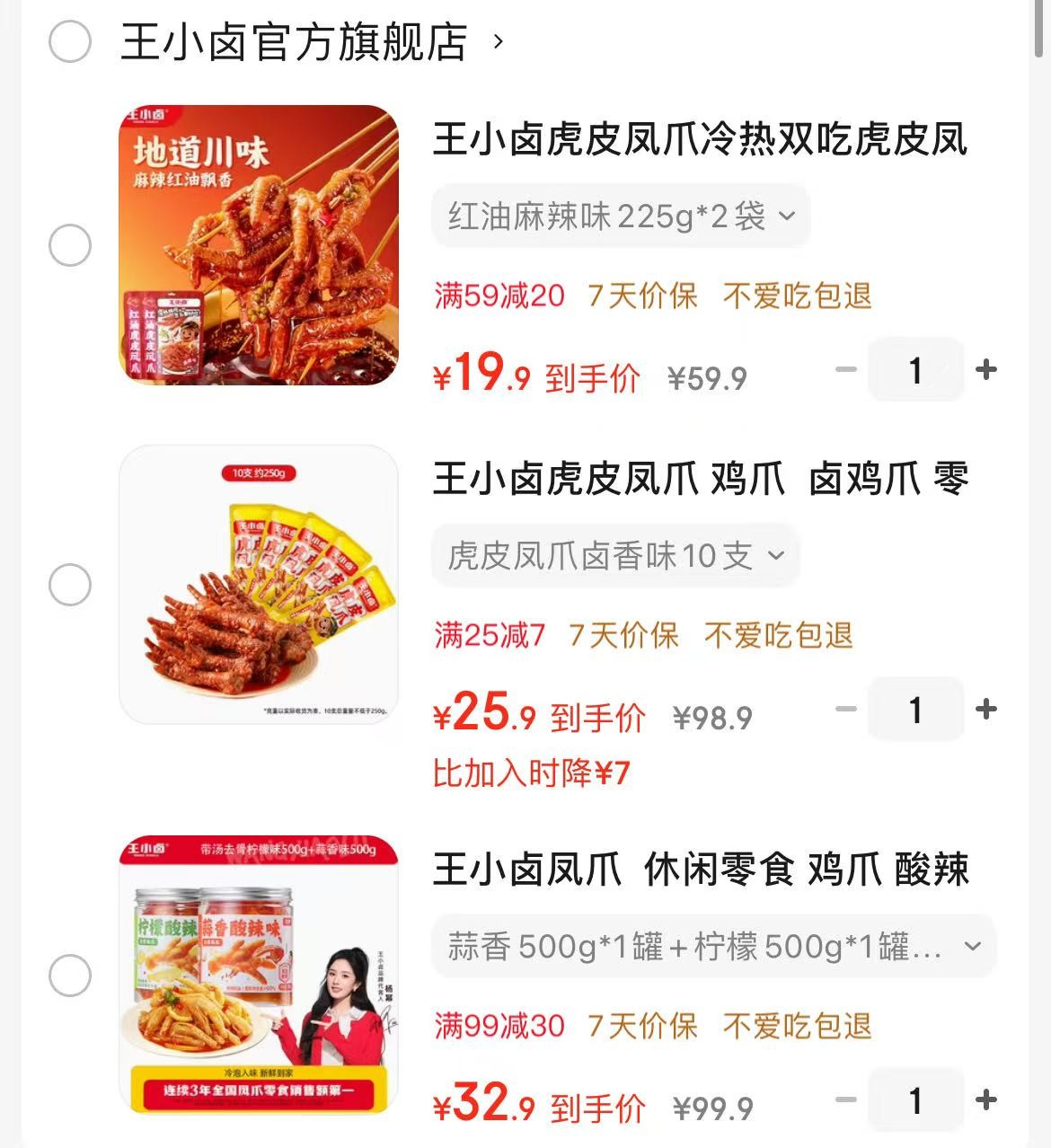Screen dimensions: 1051x1148
Task: Decrease quantity of the ¥32.9 item
Action: click(846, 1100)
